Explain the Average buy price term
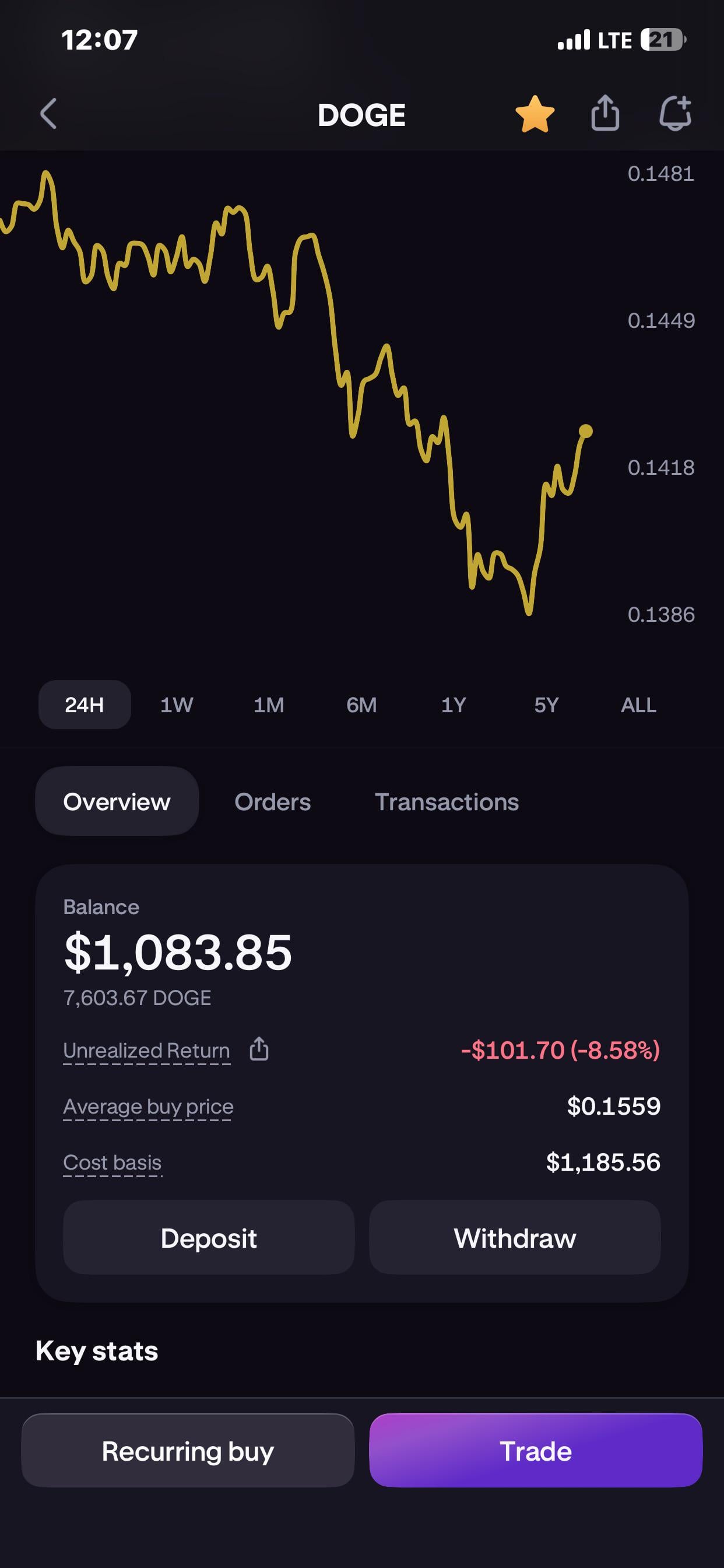 point(149,1106)
